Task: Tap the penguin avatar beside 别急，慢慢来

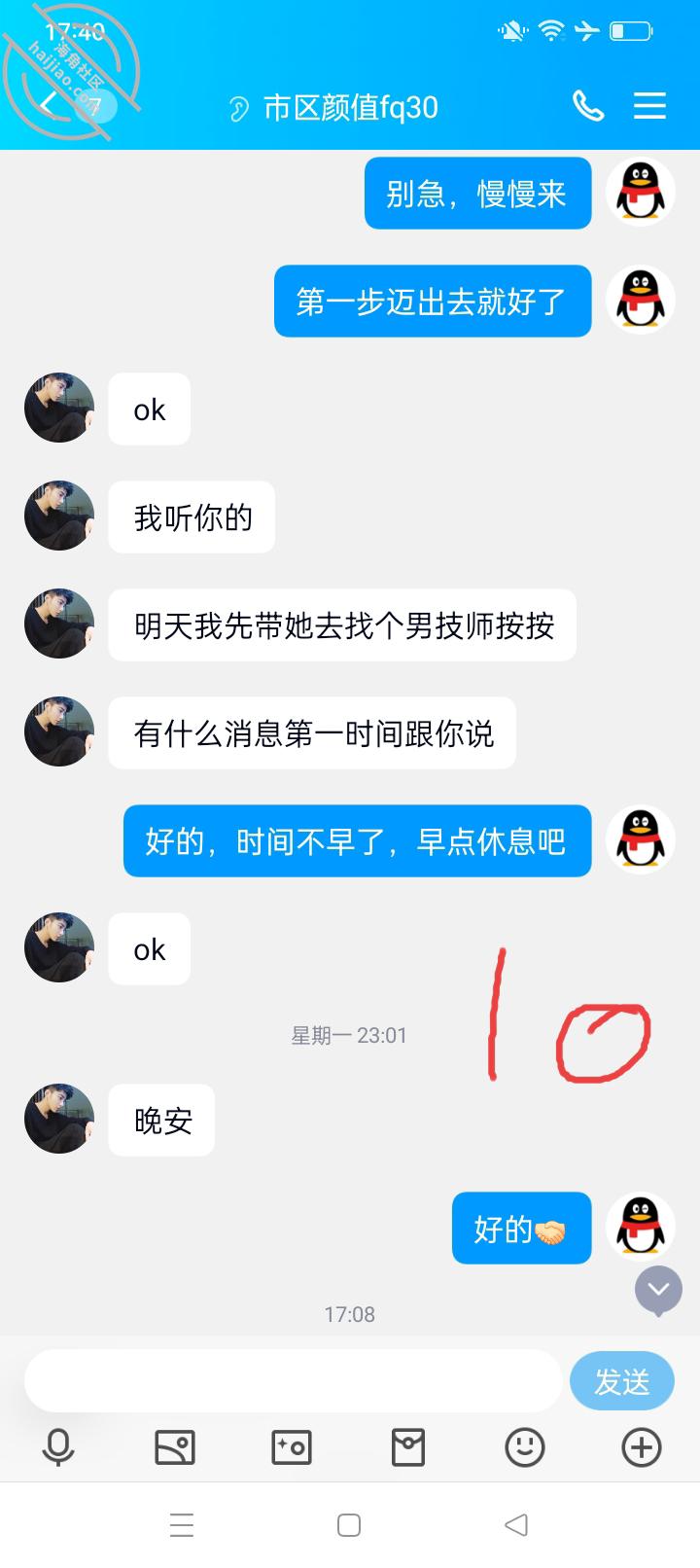Action: click(641, 192)
